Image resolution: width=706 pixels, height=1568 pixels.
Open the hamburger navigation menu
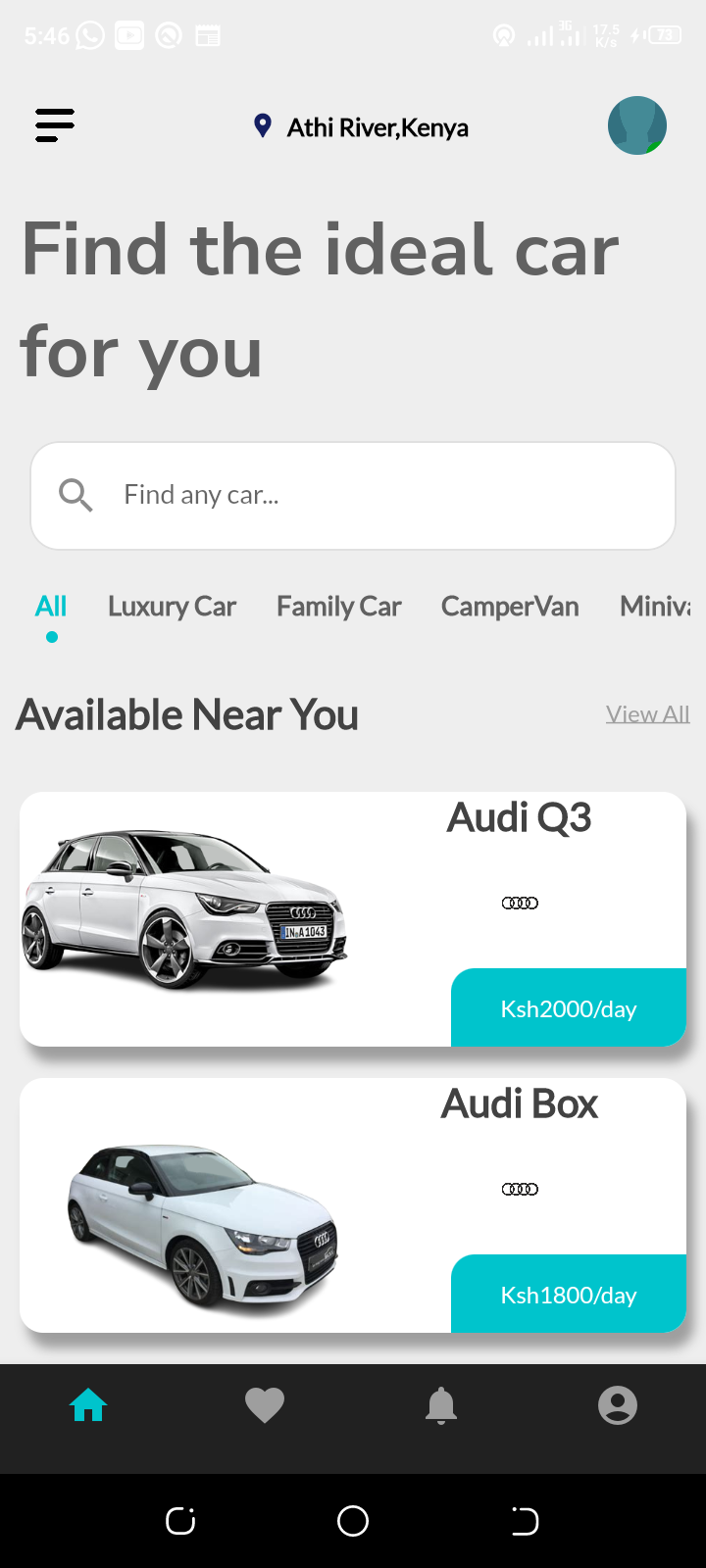coord(55,125)
